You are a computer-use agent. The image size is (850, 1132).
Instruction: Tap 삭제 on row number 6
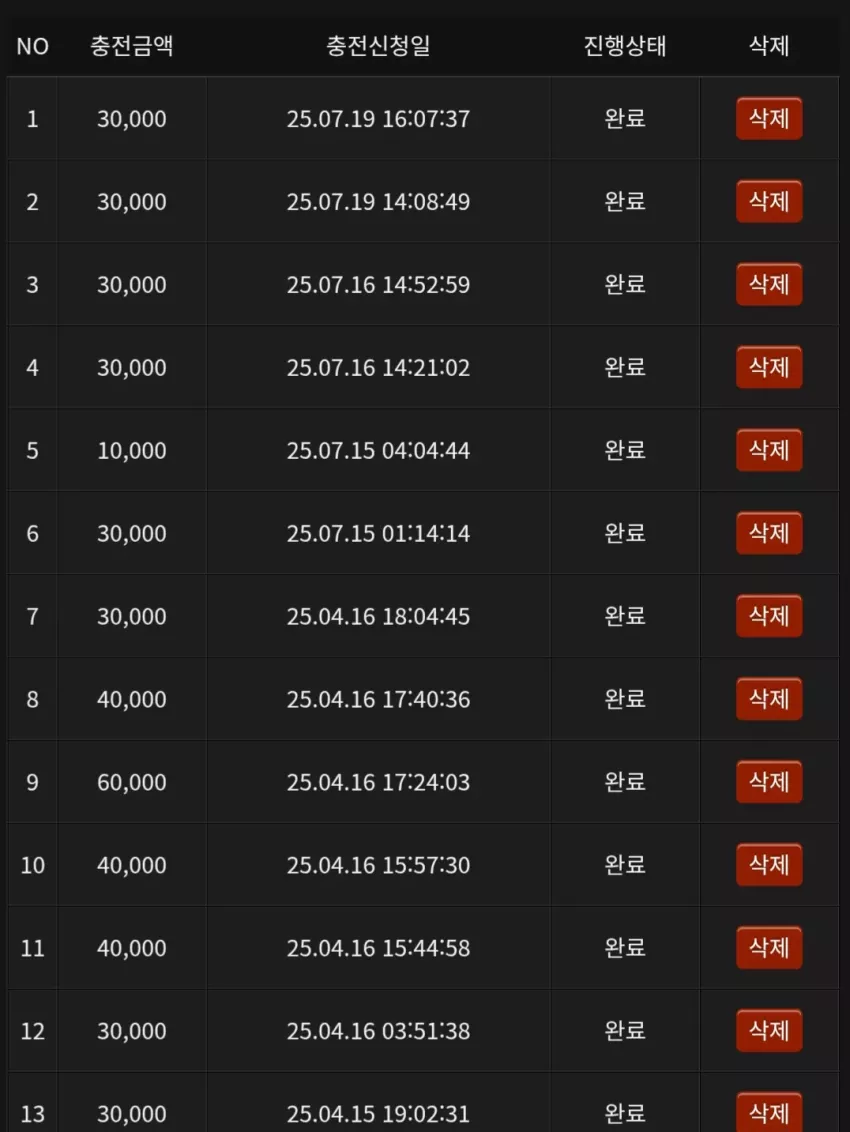click(x=769, y=534)
